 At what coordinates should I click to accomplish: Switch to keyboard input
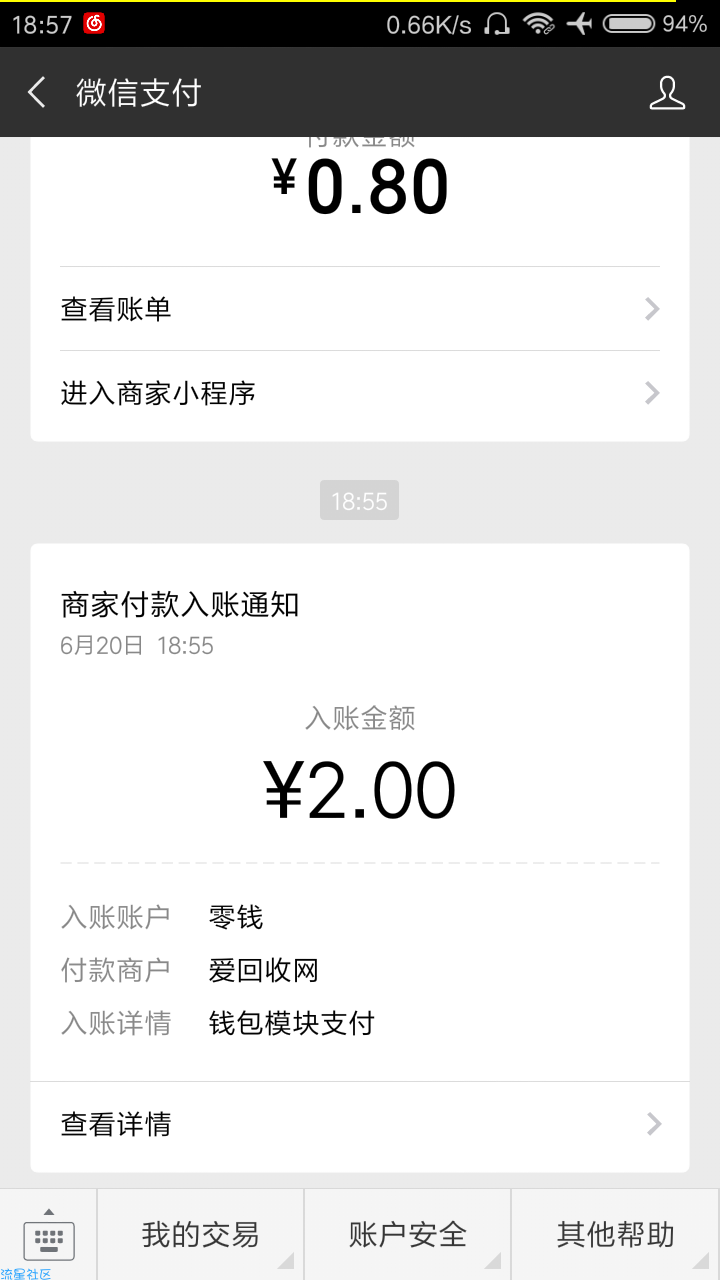[48, 1235]
